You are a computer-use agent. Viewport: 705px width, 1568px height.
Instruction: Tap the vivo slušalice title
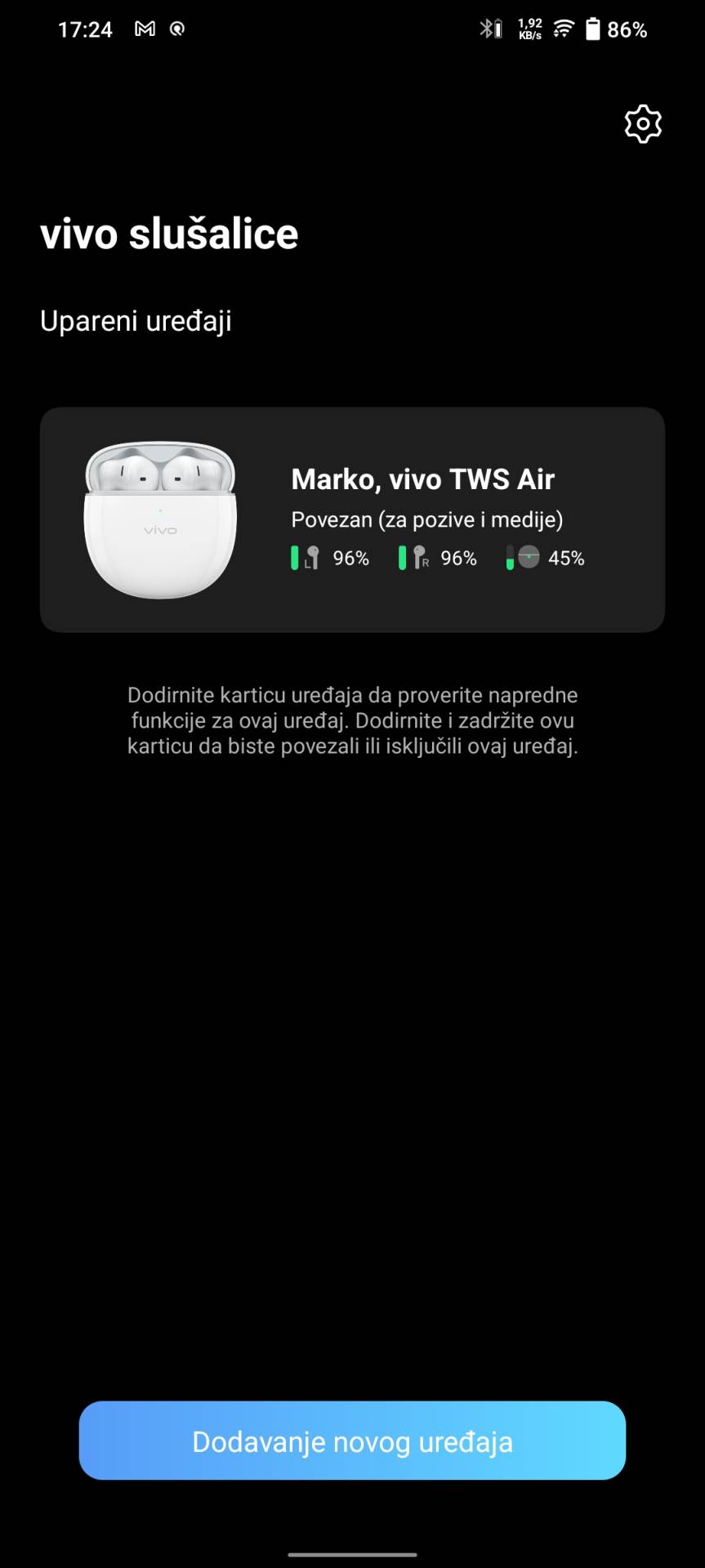point(169,234)
